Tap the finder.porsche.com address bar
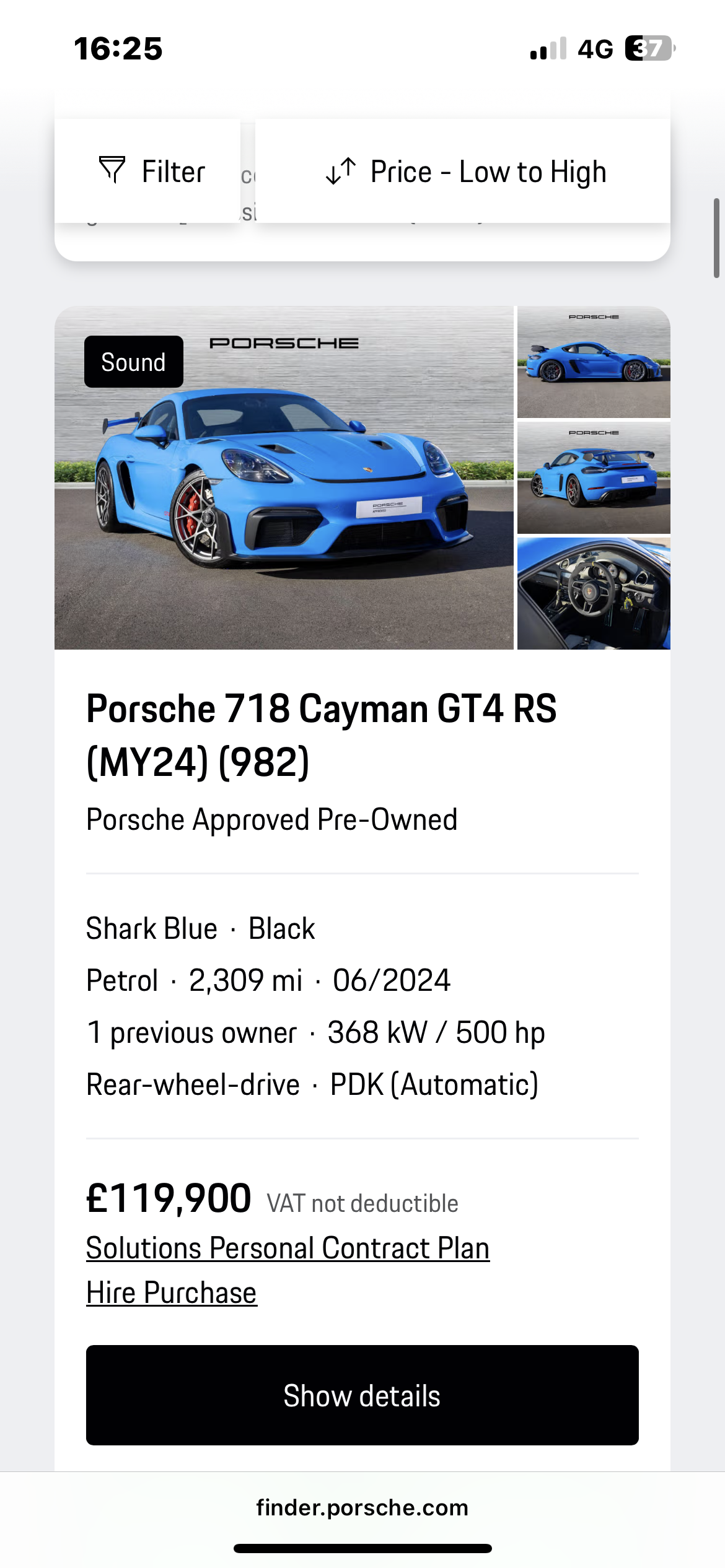The width and height of the screenshot is (725, 1568). [362, 1507]
